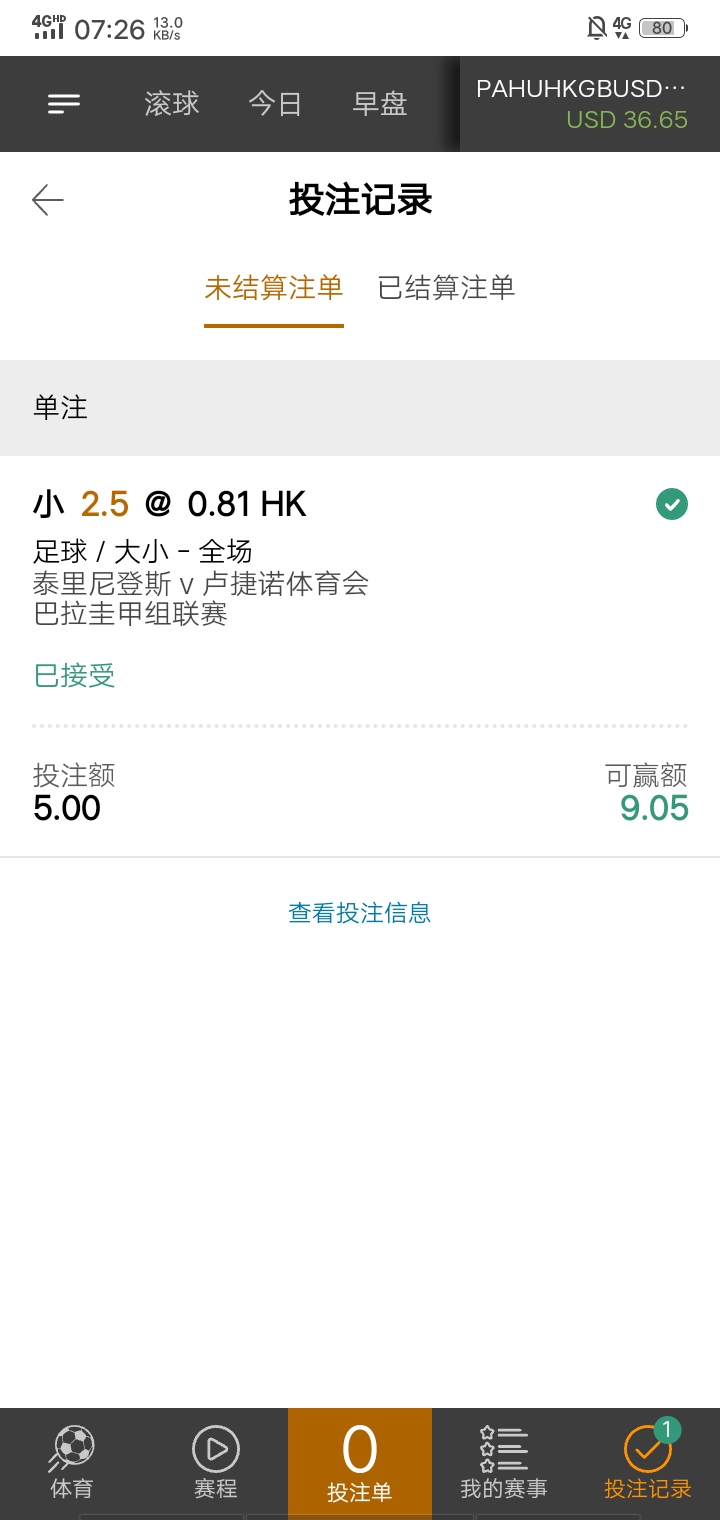This screenshot has height=1520, width=720.
Task: Open 投注单 bet slip
Action: (x=360, y=1462)
